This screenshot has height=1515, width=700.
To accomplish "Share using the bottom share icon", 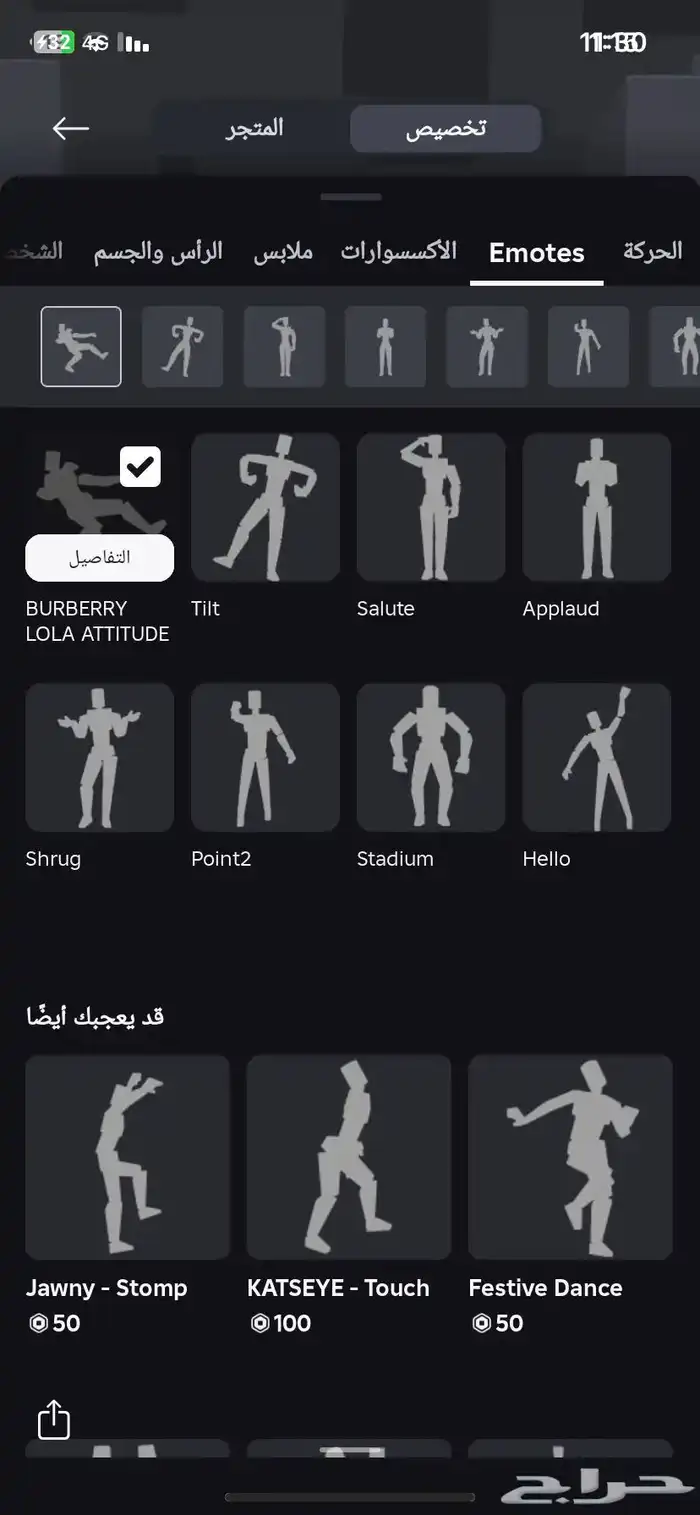I will (x=54, y=1419).
